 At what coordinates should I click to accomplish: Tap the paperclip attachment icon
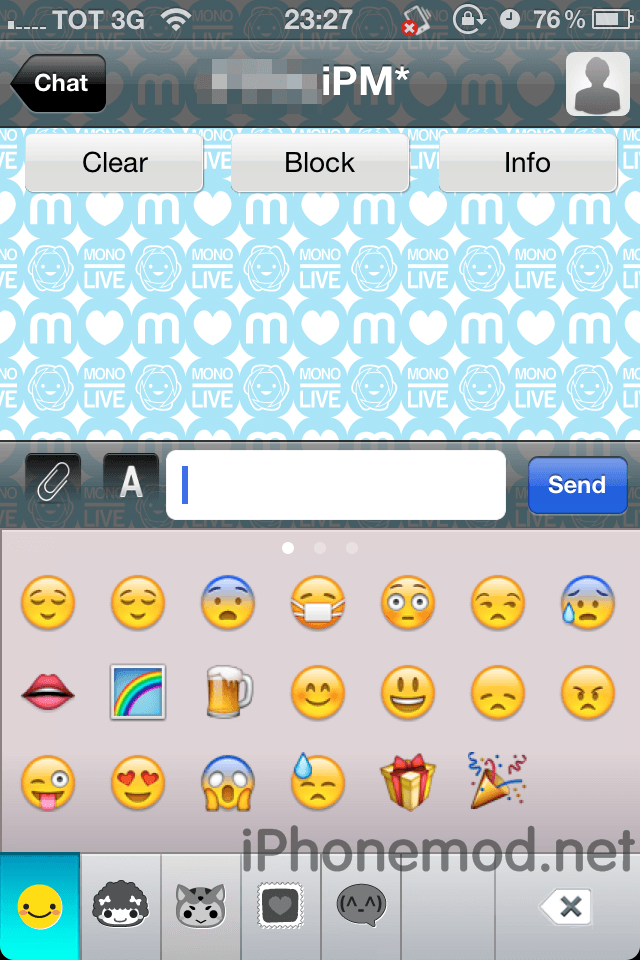(x=52, y=484)
